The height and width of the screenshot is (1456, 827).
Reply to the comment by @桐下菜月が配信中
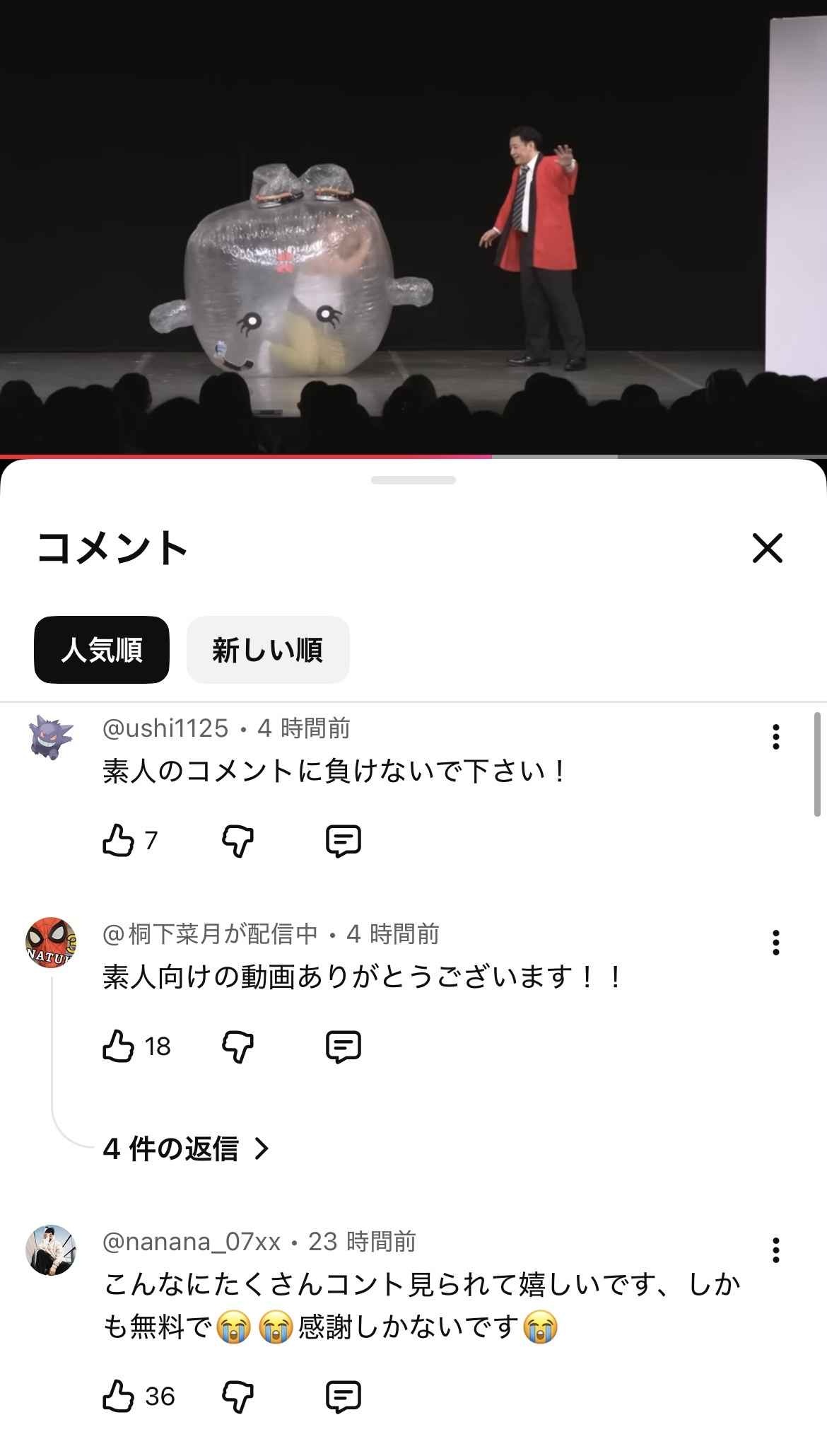[x=344, y=1046]
